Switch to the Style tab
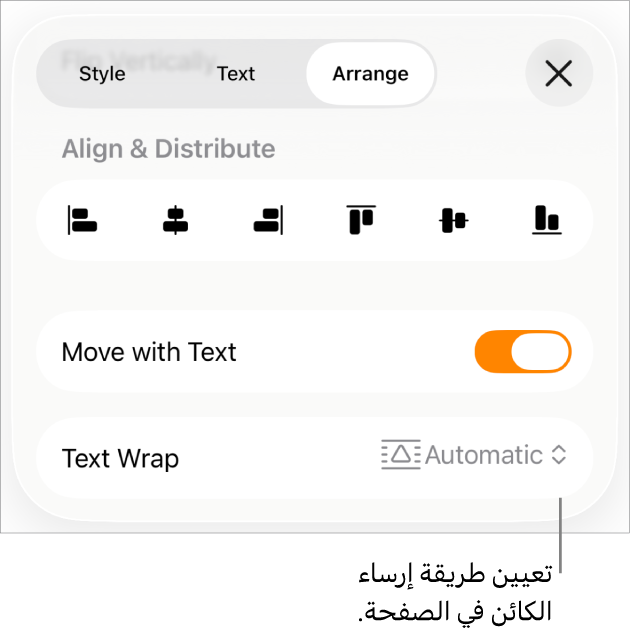Viewport: 630px width, 638px height. click(x=102, y=74)
